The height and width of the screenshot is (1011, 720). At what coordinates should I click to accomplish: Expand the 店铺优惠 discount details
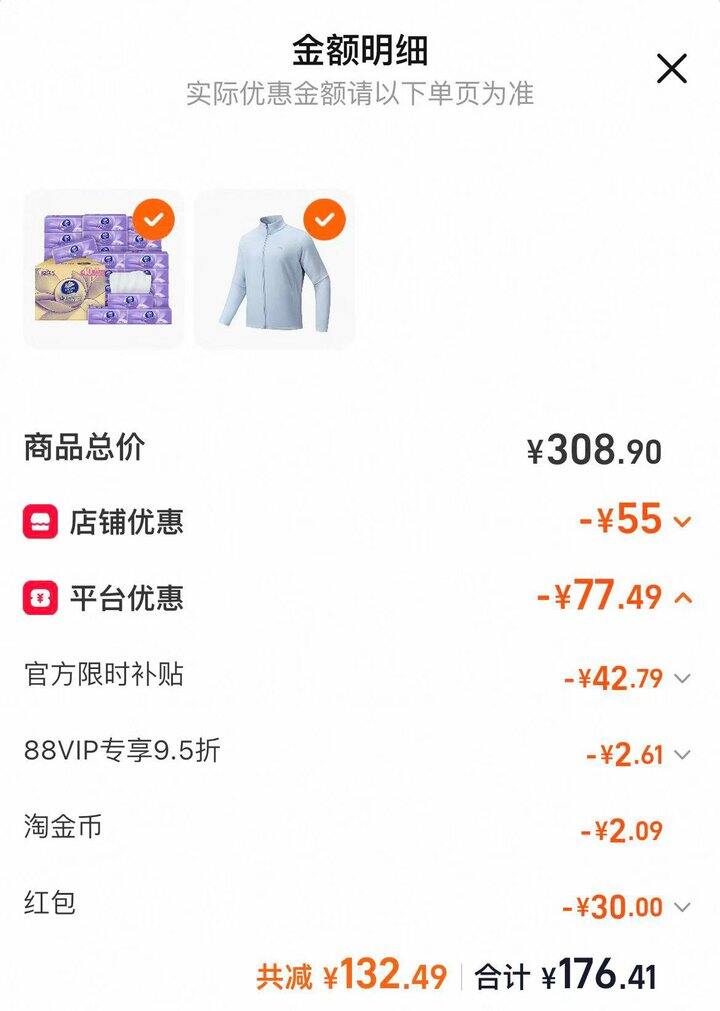[x=683, y=521]
